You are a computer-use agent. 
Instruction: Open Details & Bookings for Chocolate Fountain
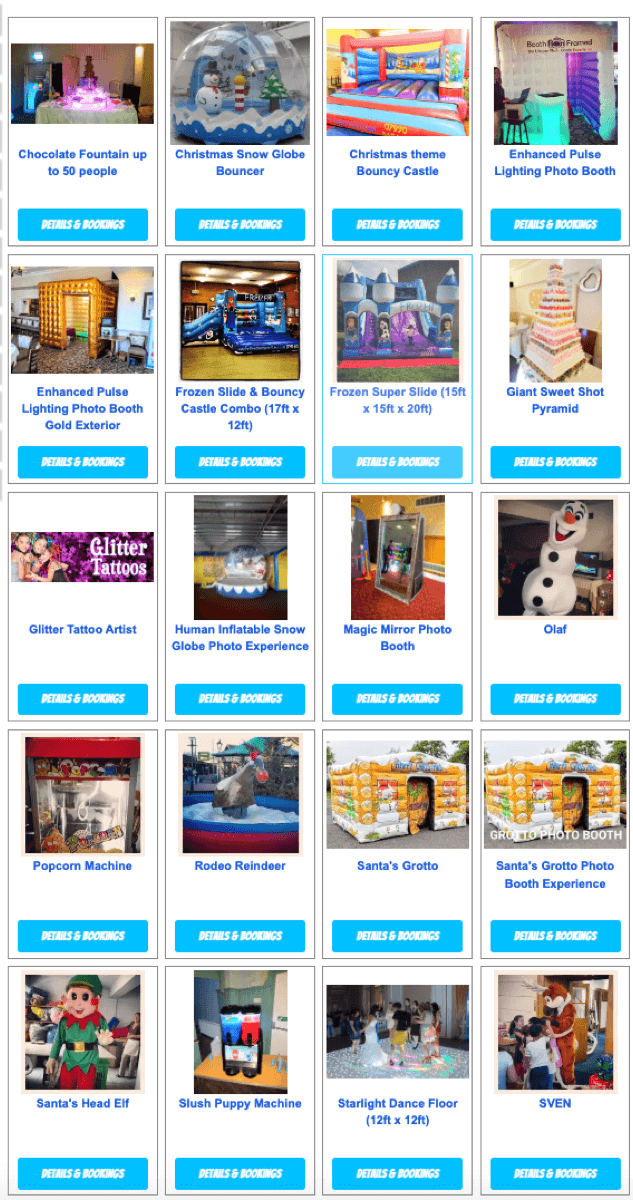(83, 224)
